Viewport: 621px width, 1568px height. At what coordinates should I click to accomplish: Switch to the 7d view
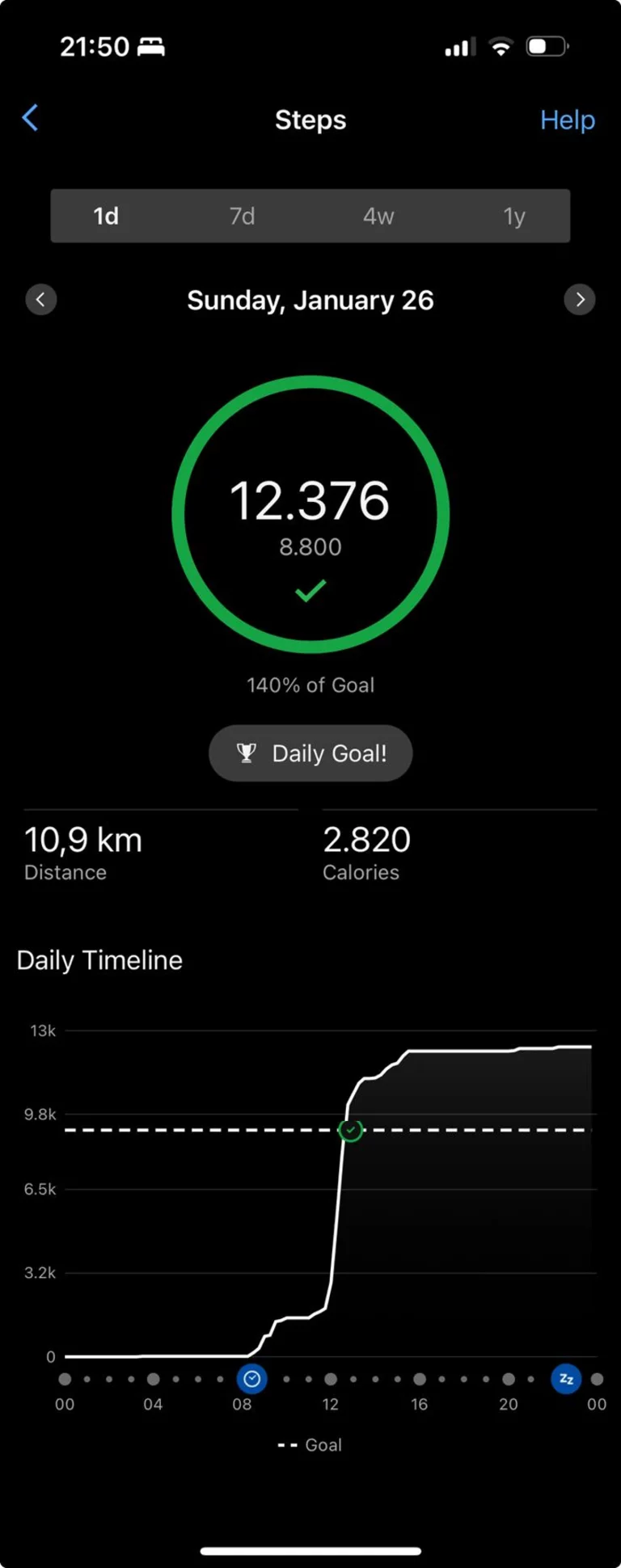[x=242, y=216]
